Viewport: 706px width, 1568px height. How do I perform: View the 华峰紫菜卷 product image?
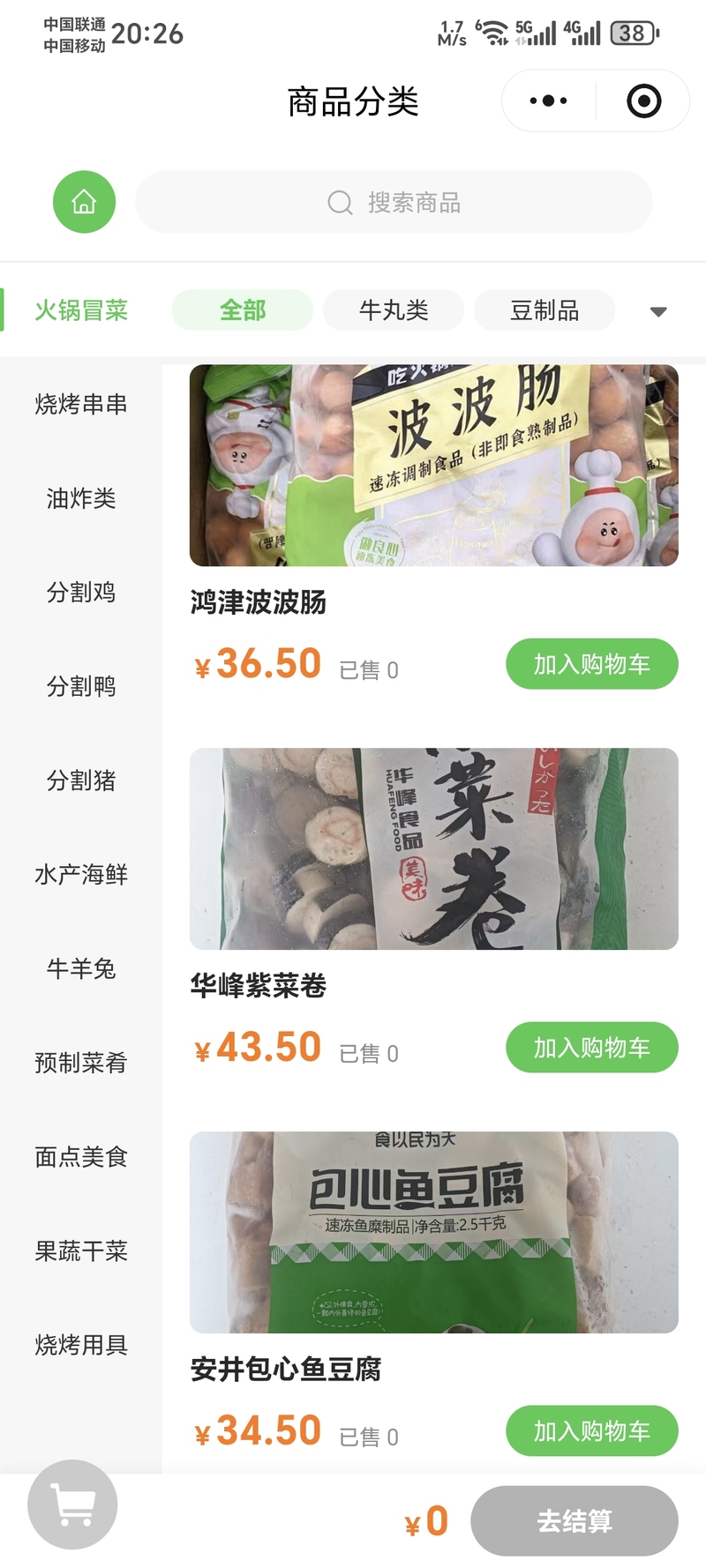tap(433, 848)
